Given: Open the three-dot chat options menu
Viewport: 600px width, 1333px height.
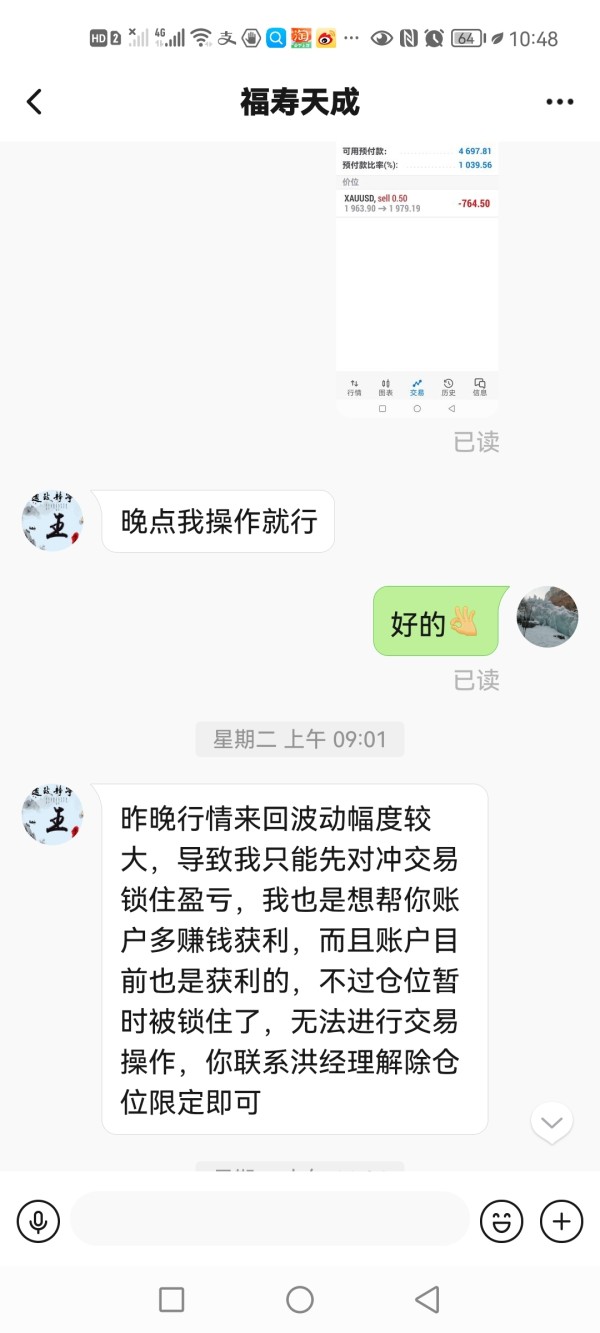Looking at the screenshot, I should 560,102.
